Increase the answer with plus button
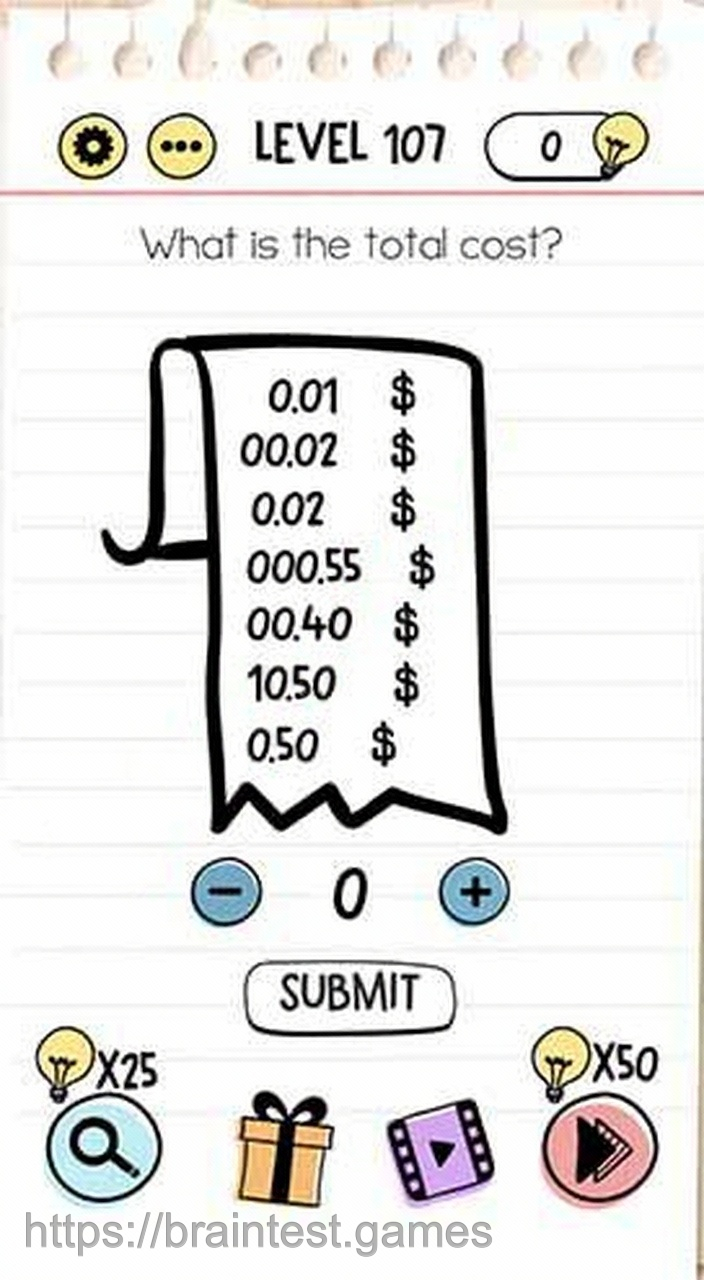704x1280 pixels. click(474, 890)
